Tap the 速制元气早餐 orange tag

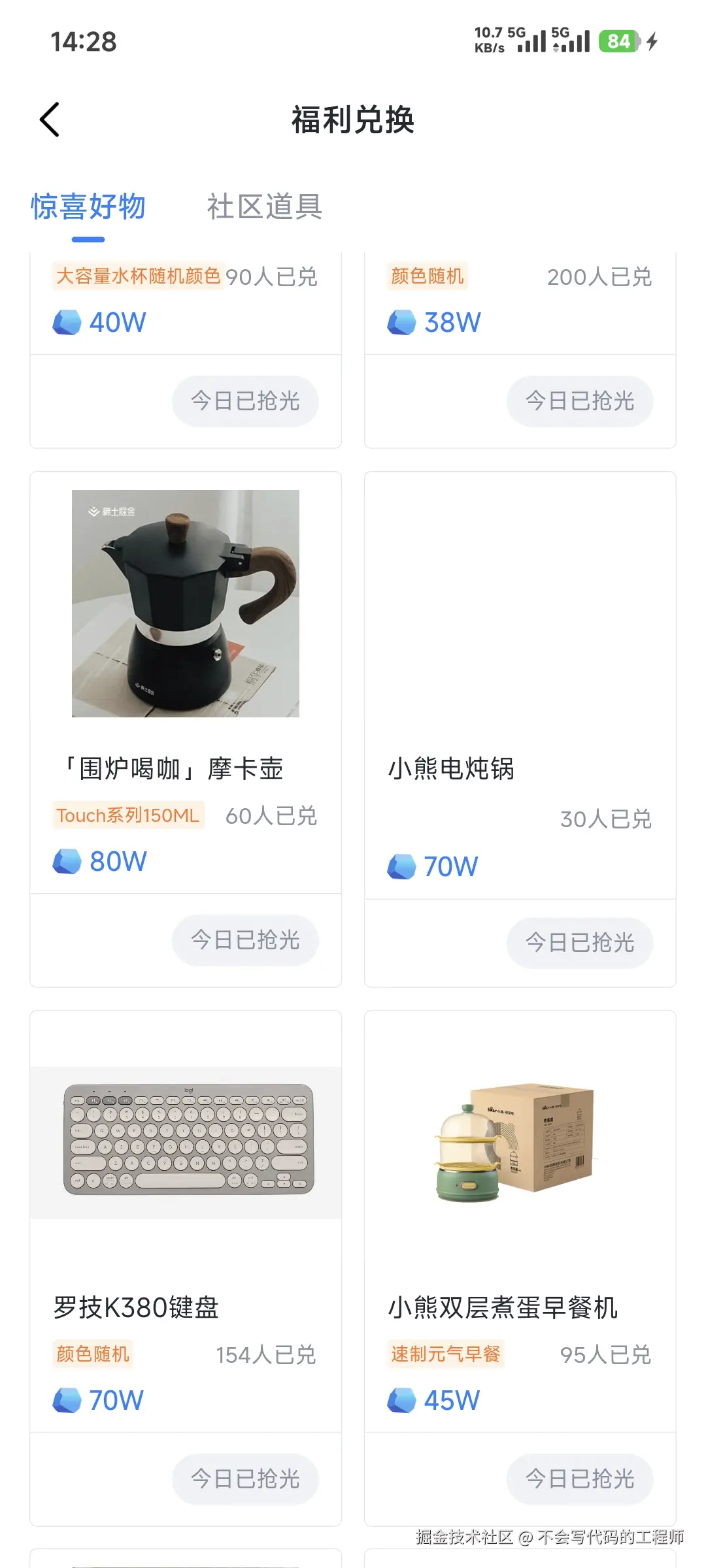(x=446, y=1355)
